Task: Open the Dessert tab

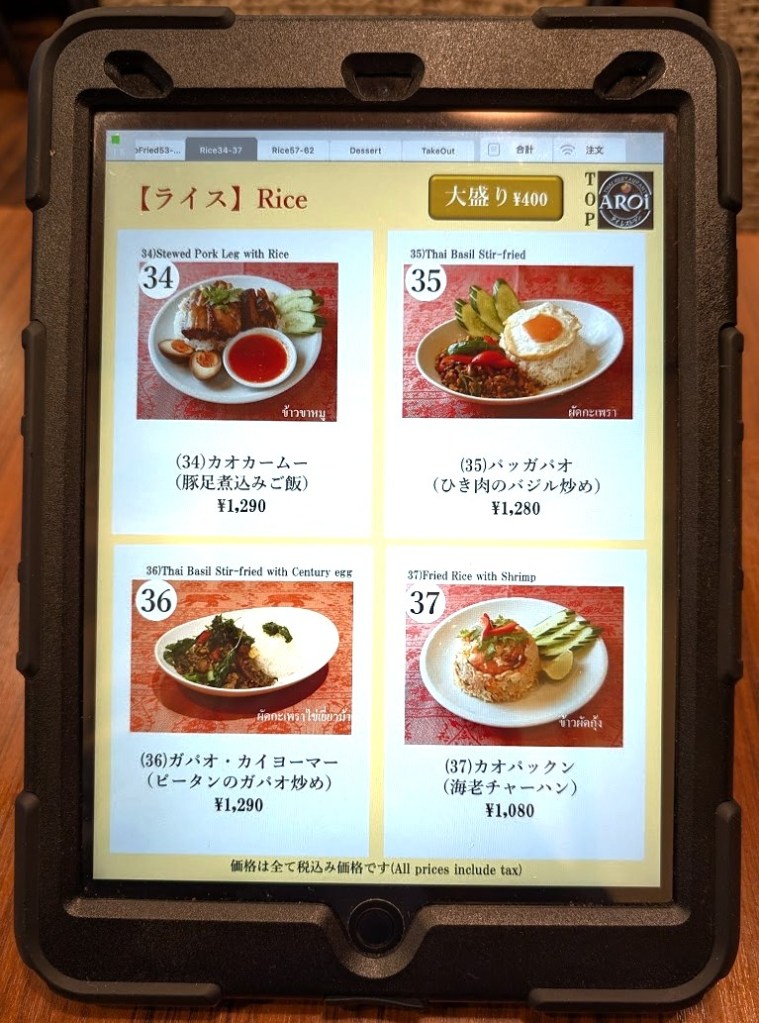Action: tap(365, 150)
